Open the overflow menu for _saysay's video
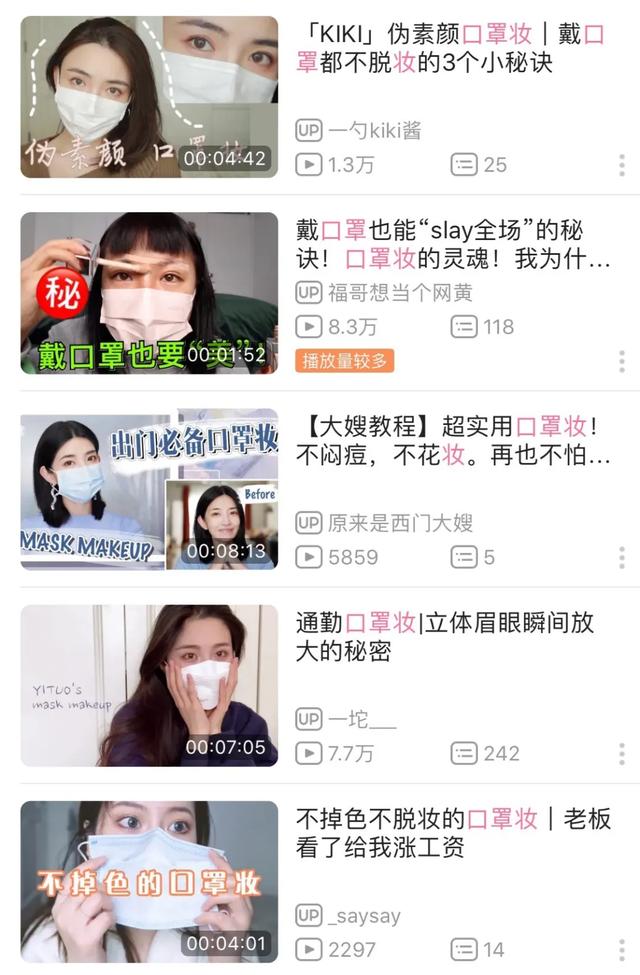This screenshot has height=975, width=640. pyautogui.click(x=622, y=949)
